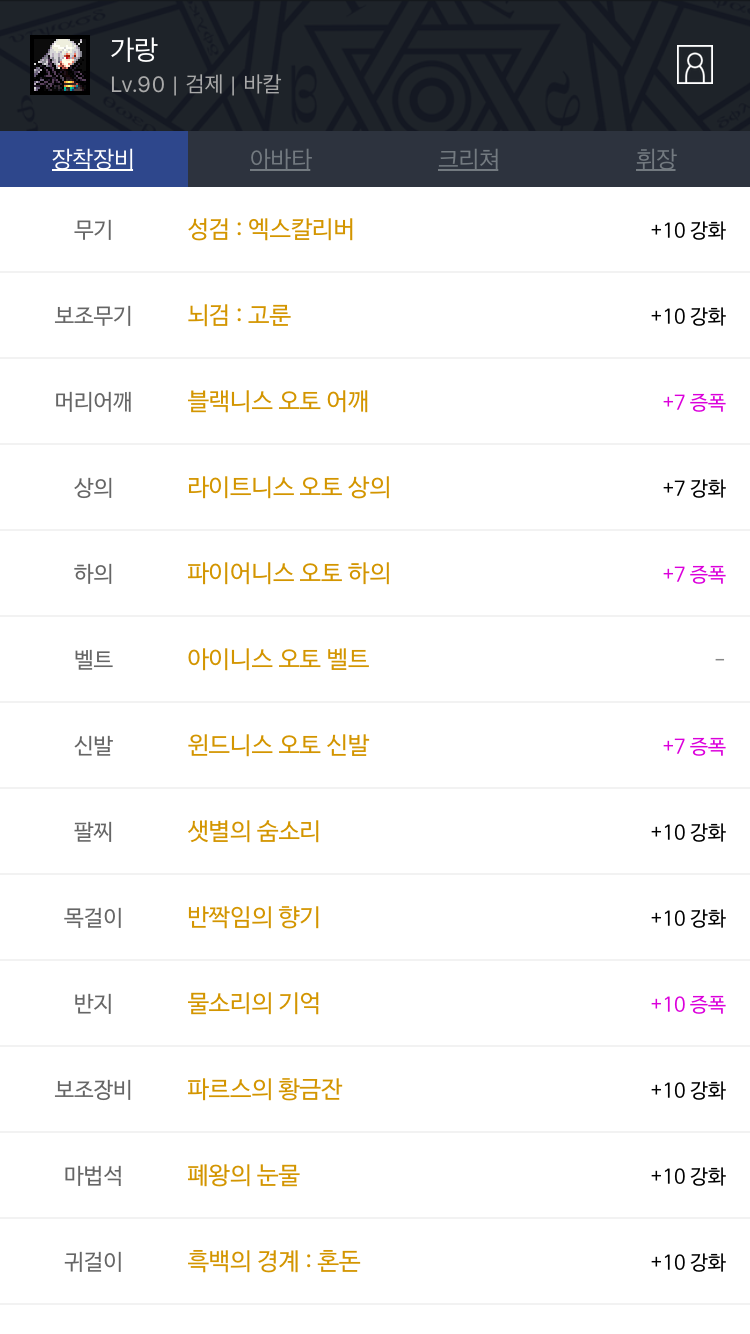Open the character profile icon
750x1334 pixels.
(x=695, y=64)
